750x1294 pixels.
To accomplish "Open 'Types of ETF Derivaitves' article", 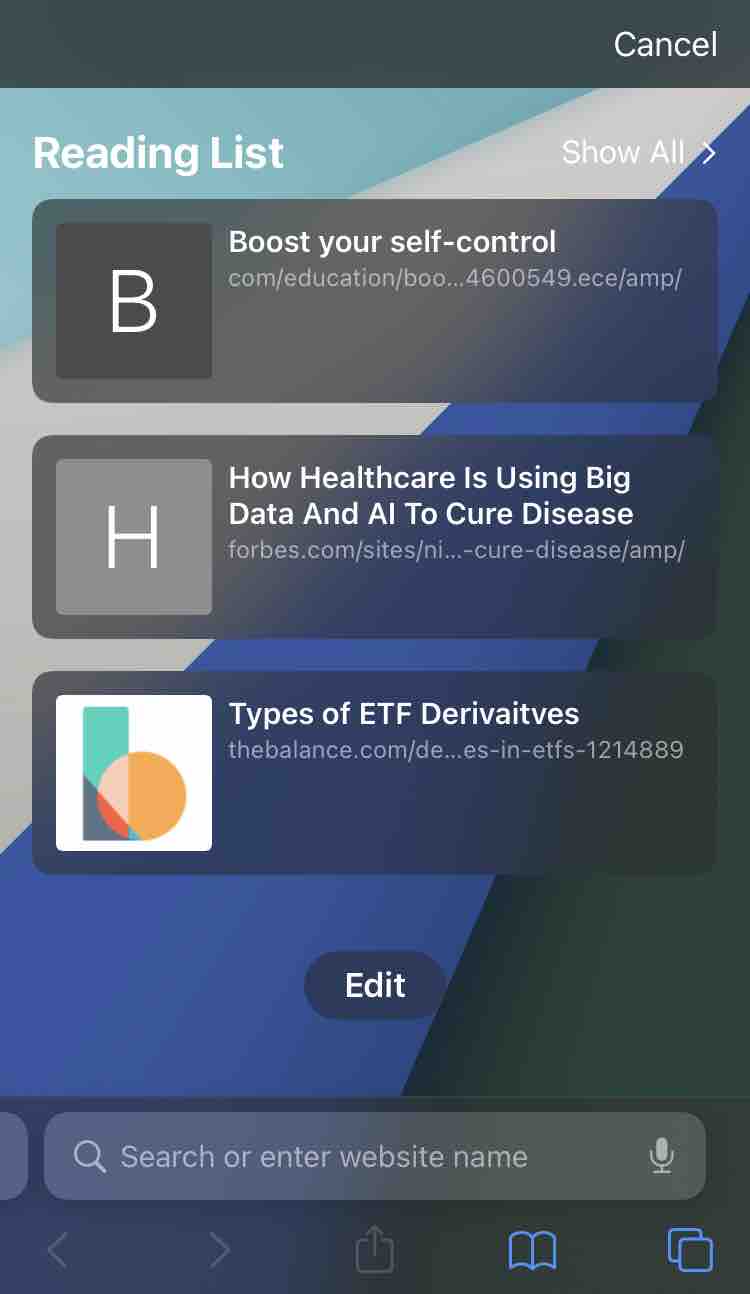I will [x=403, y=713].
